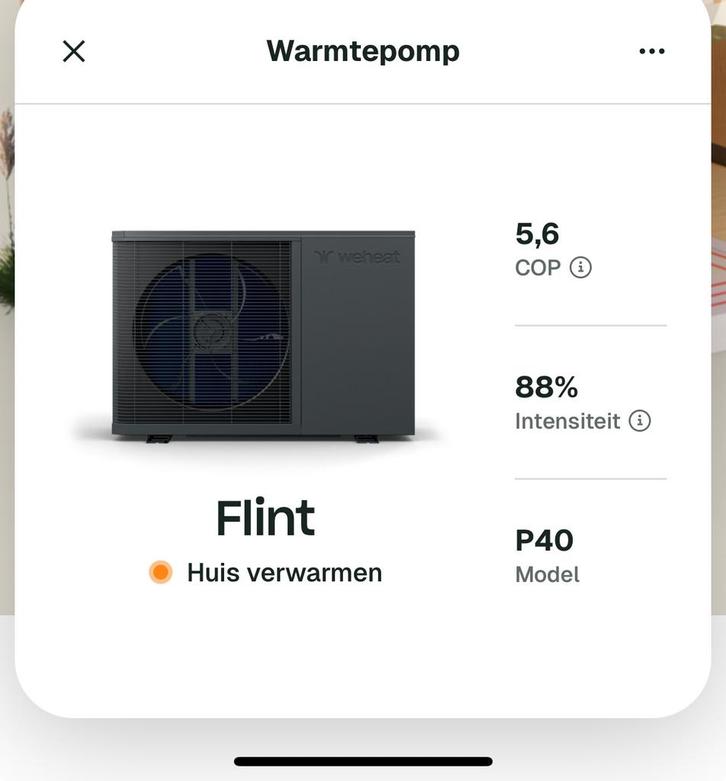Open the three-dot overflow menu
The width and height of the screenshot is (726, 781).
point(651,51)
